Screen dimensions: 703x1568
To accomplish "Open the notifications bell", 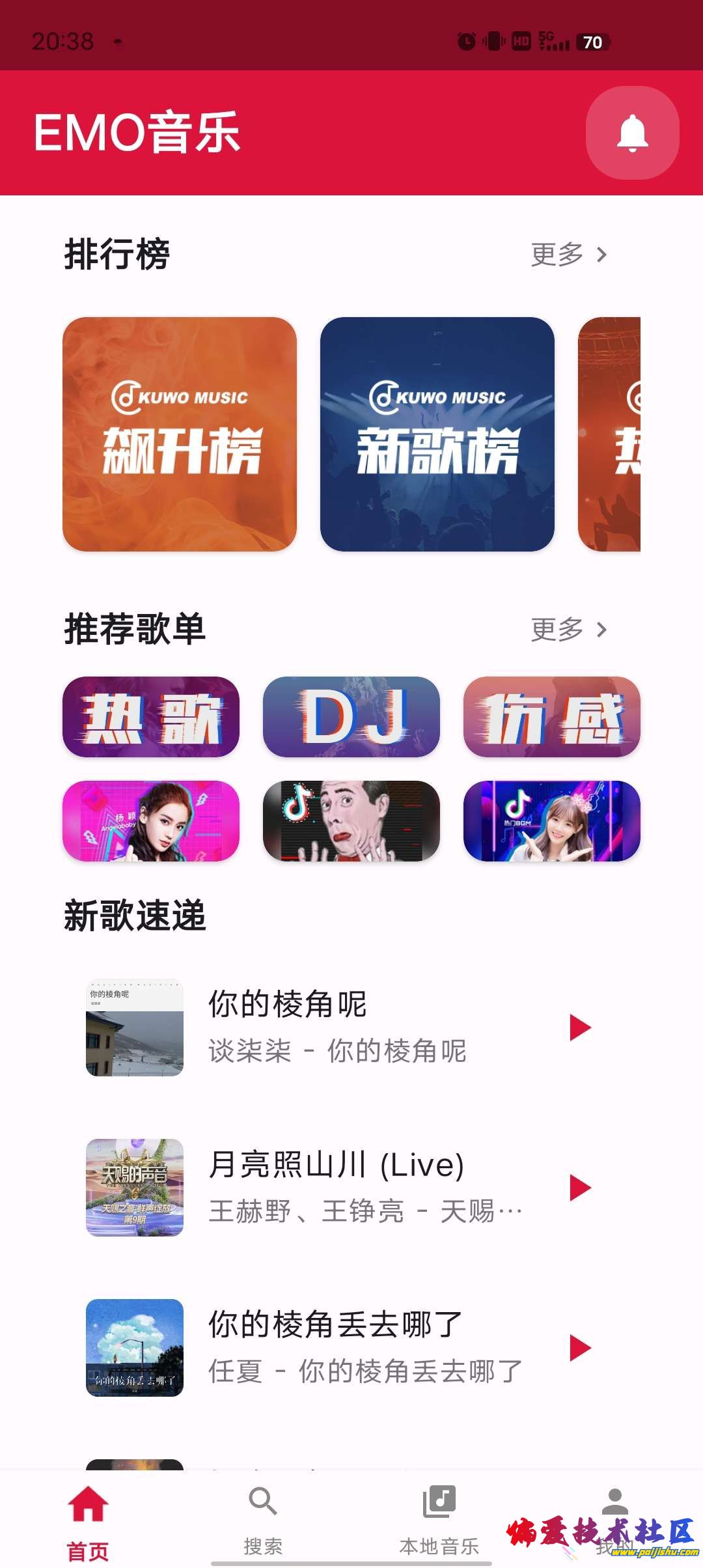I will pyautogui.click(x=632, y=133).
